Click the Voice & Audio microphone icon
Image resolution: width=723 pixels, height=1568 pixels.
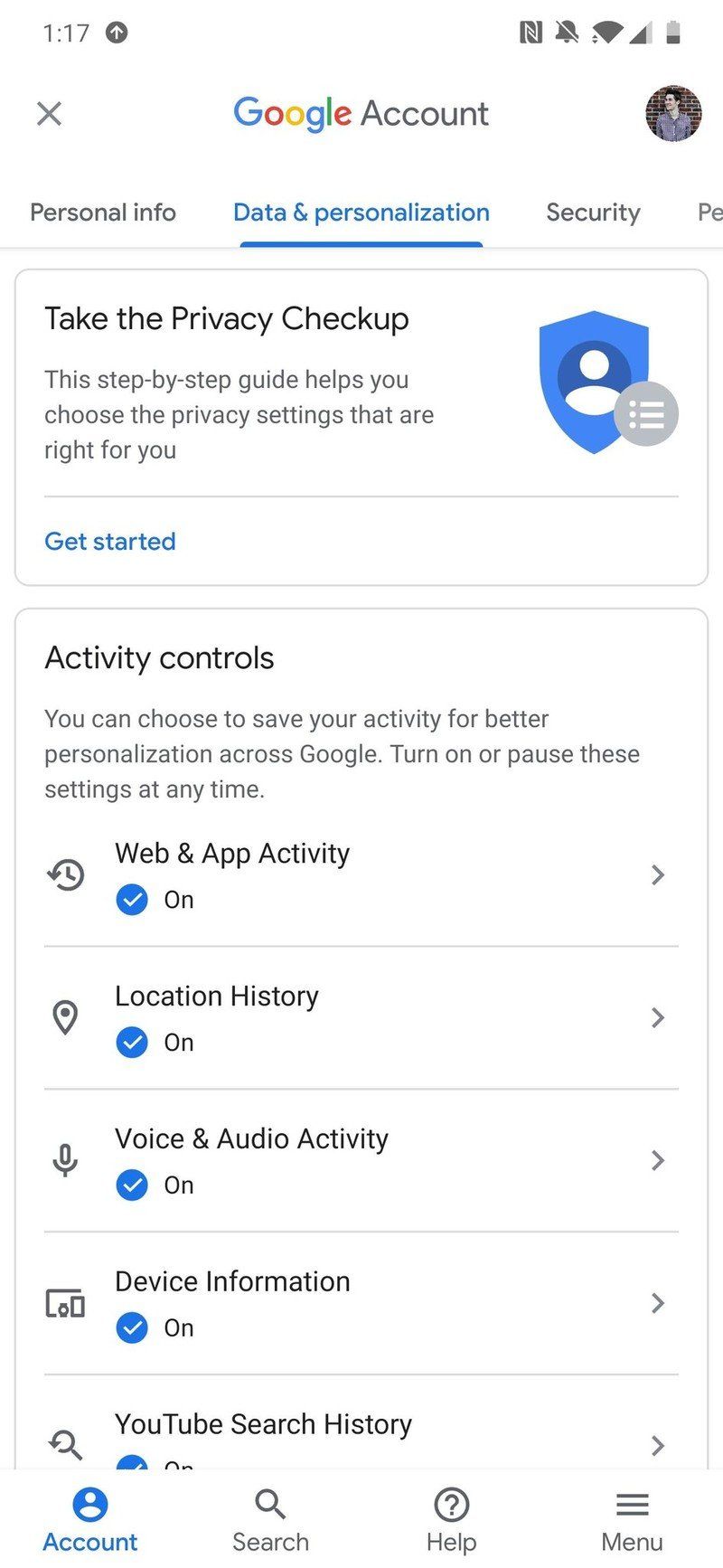click(65, 1160)
